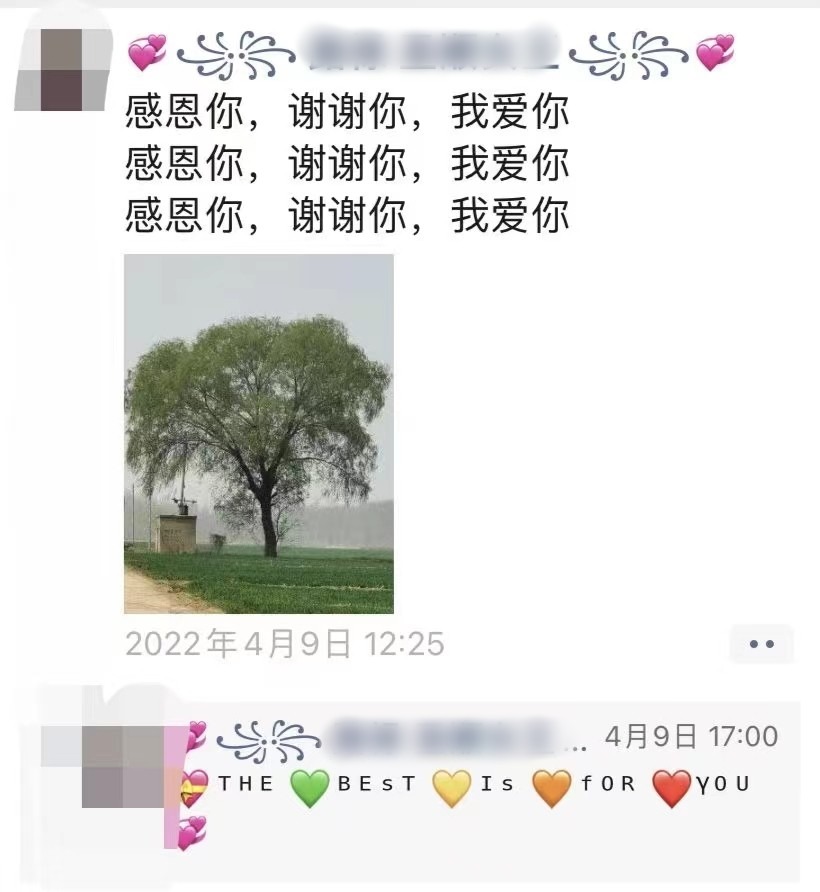Viewport: 820px width, 892px height.
Task: Open the commenter's avatar beside the 17:00 comment
Action: [x=120, y=767]
